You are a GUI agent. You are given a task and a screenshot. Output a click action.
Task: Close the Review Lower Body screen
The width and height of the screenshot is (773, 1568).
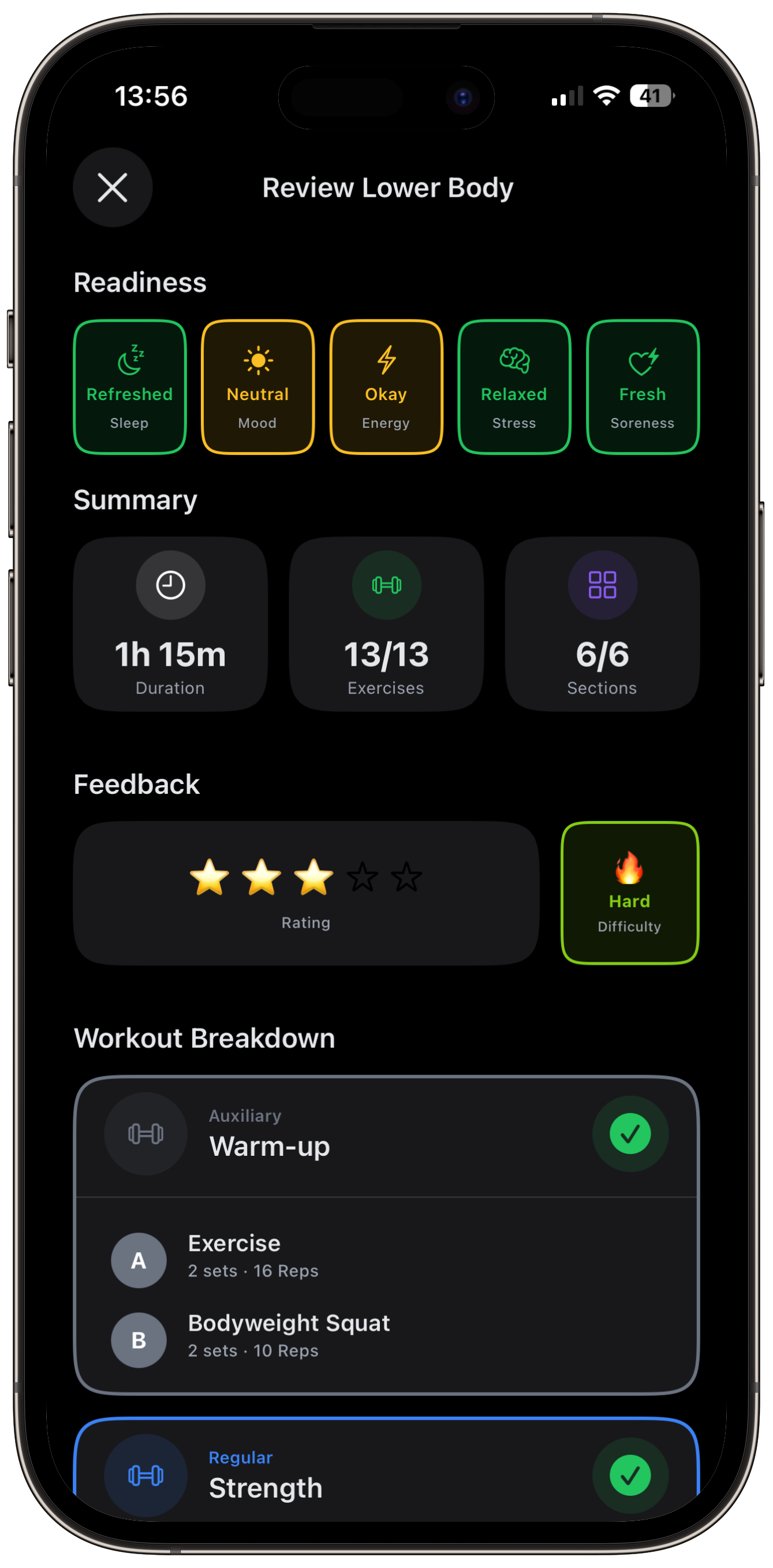pyautogui.click(x=113, y=188)
